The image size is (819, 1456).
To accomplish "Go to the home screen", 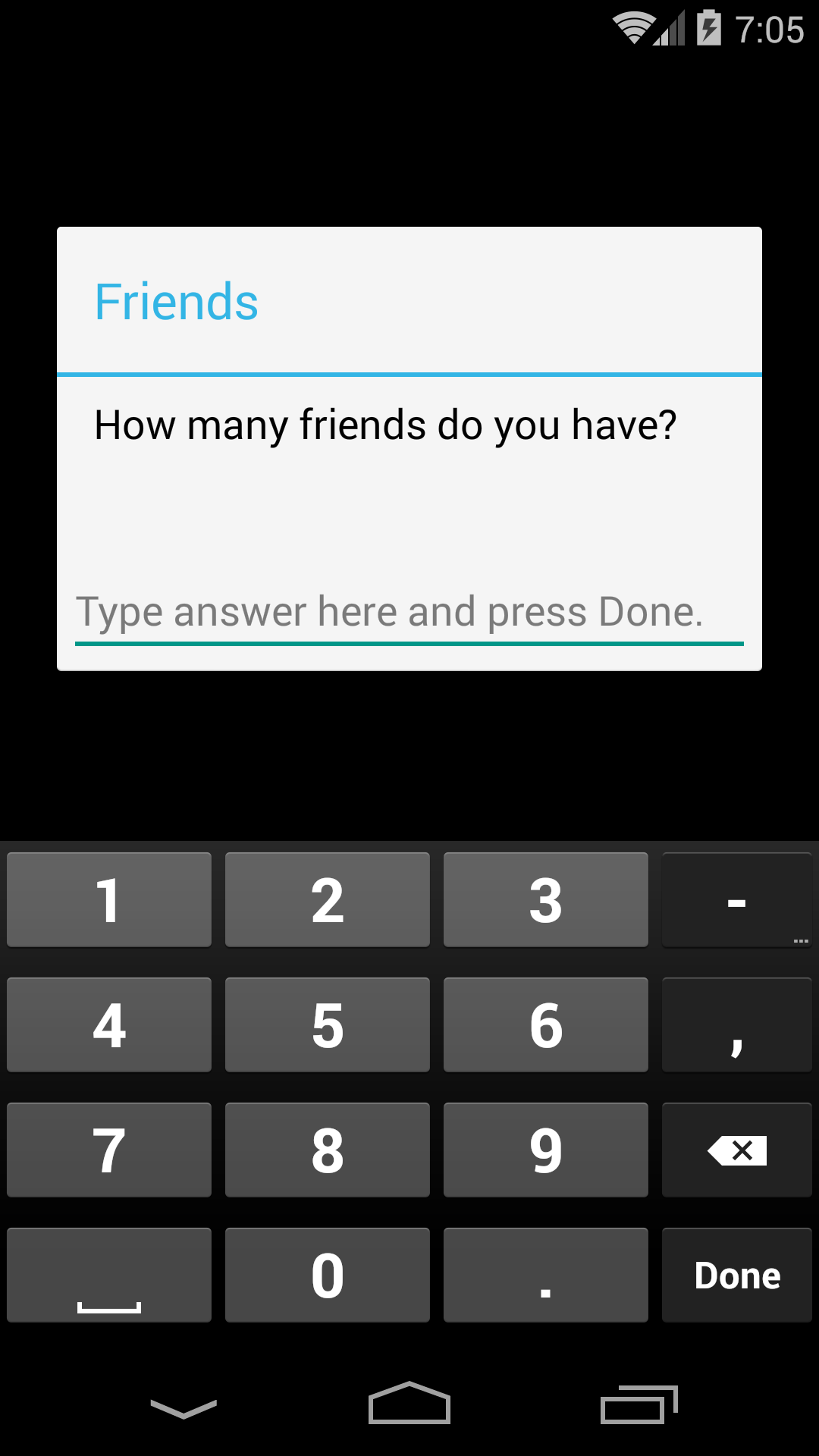I will click(x=409, y=1403).
